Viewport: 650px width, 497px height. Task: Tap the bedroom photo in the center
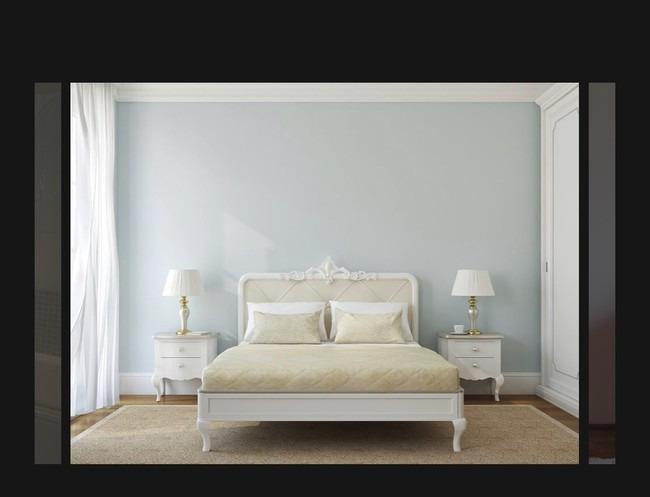point(324,272)
